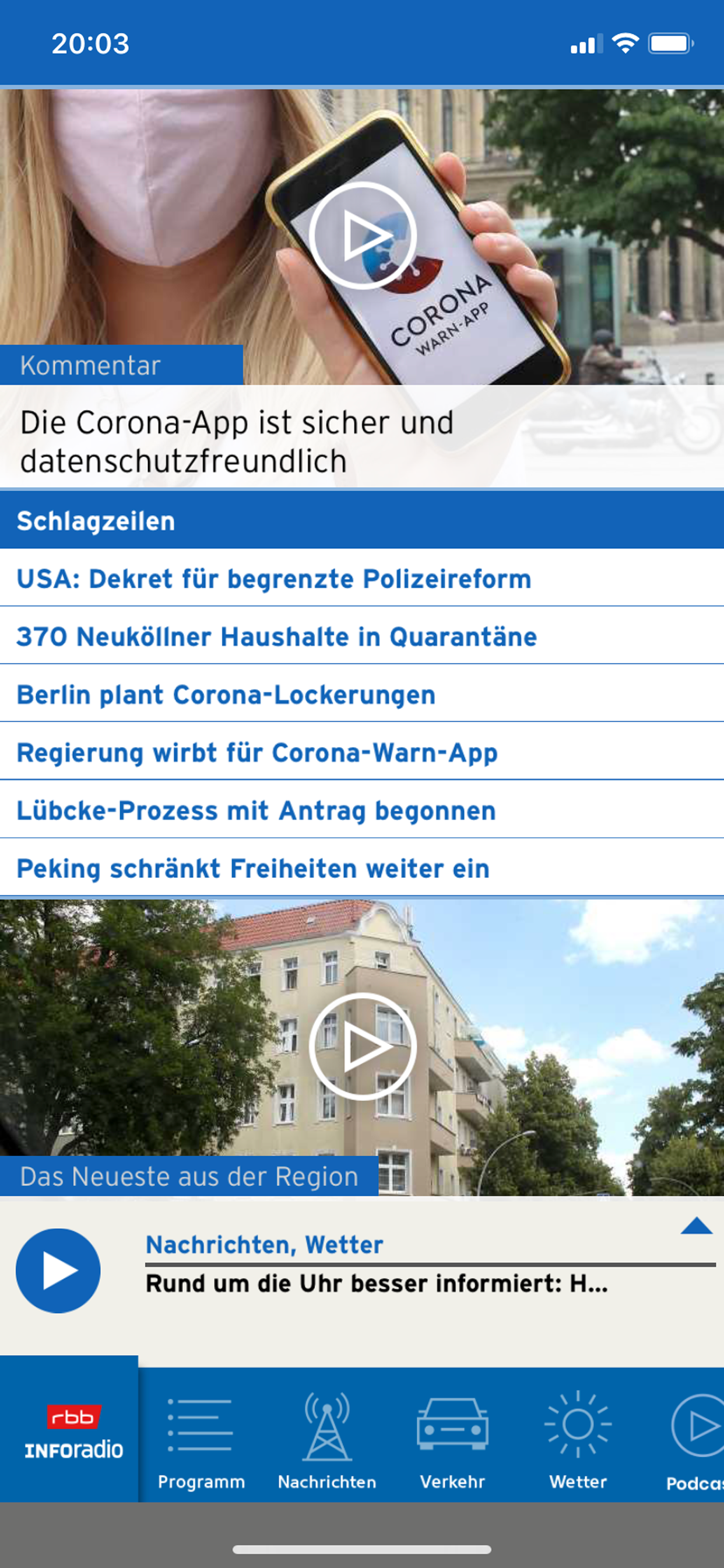This screenshot has width=724, height=1568.
Task: Open headline USA: Dekret für begrenzte Polizeireform
Action: tap(274, 579)
